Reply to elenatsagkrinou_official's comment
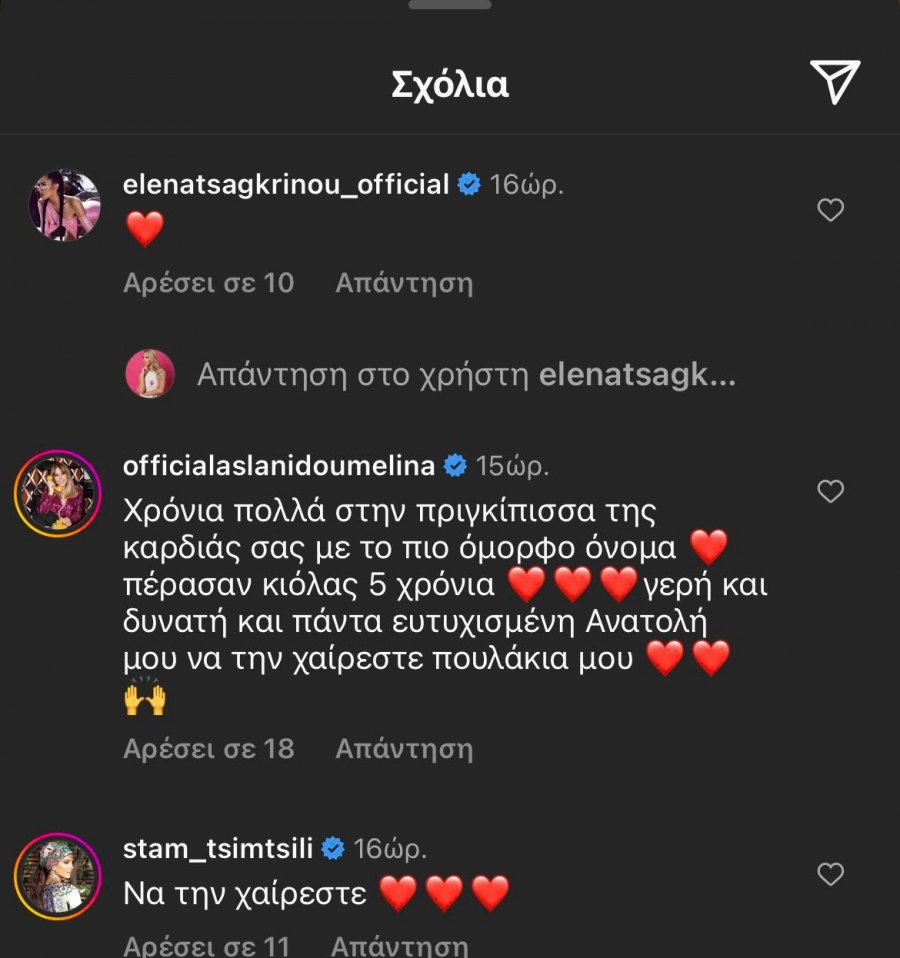This screenshot has width=900, height=958. pyautogui.click(x=403, y=283)
